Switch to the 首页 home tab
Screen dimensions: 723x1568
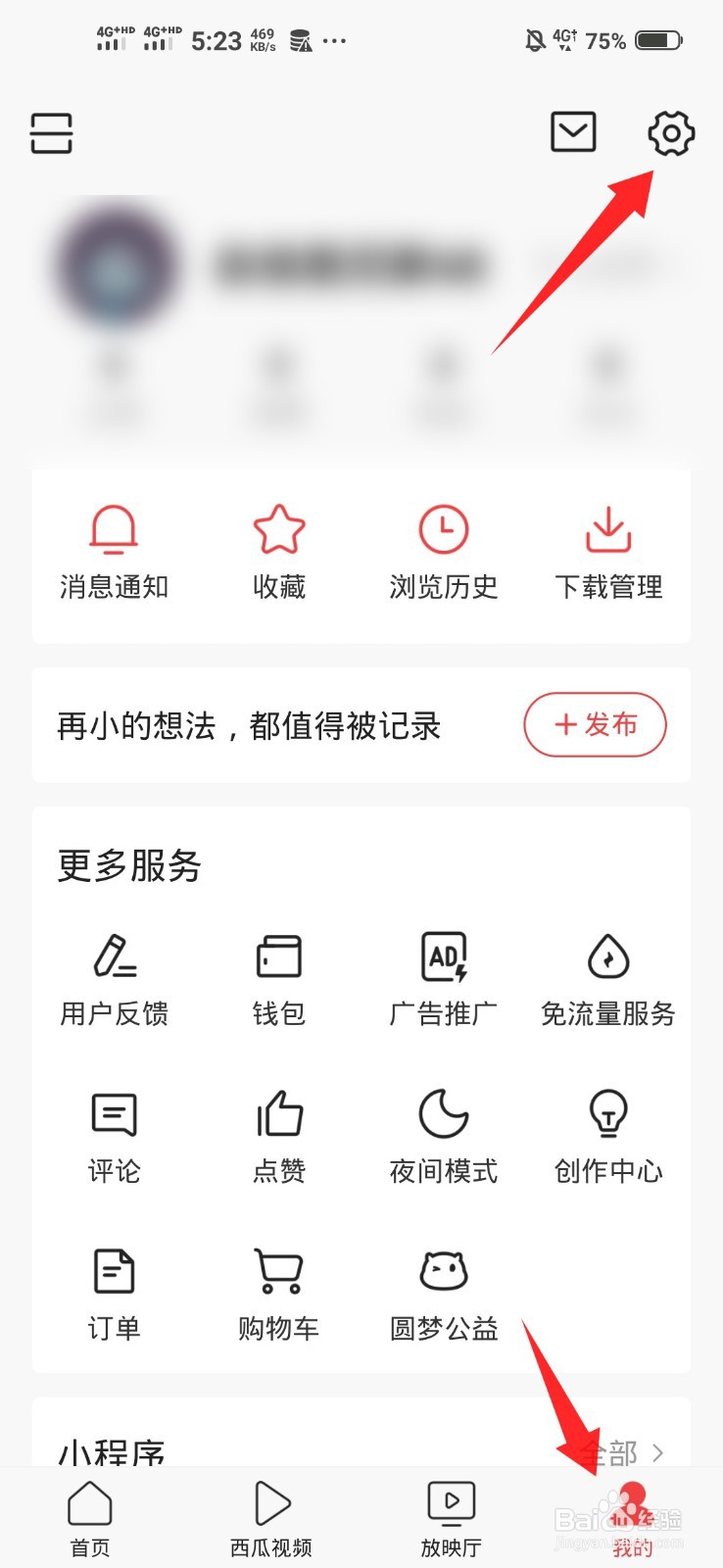pos(90,1514)
